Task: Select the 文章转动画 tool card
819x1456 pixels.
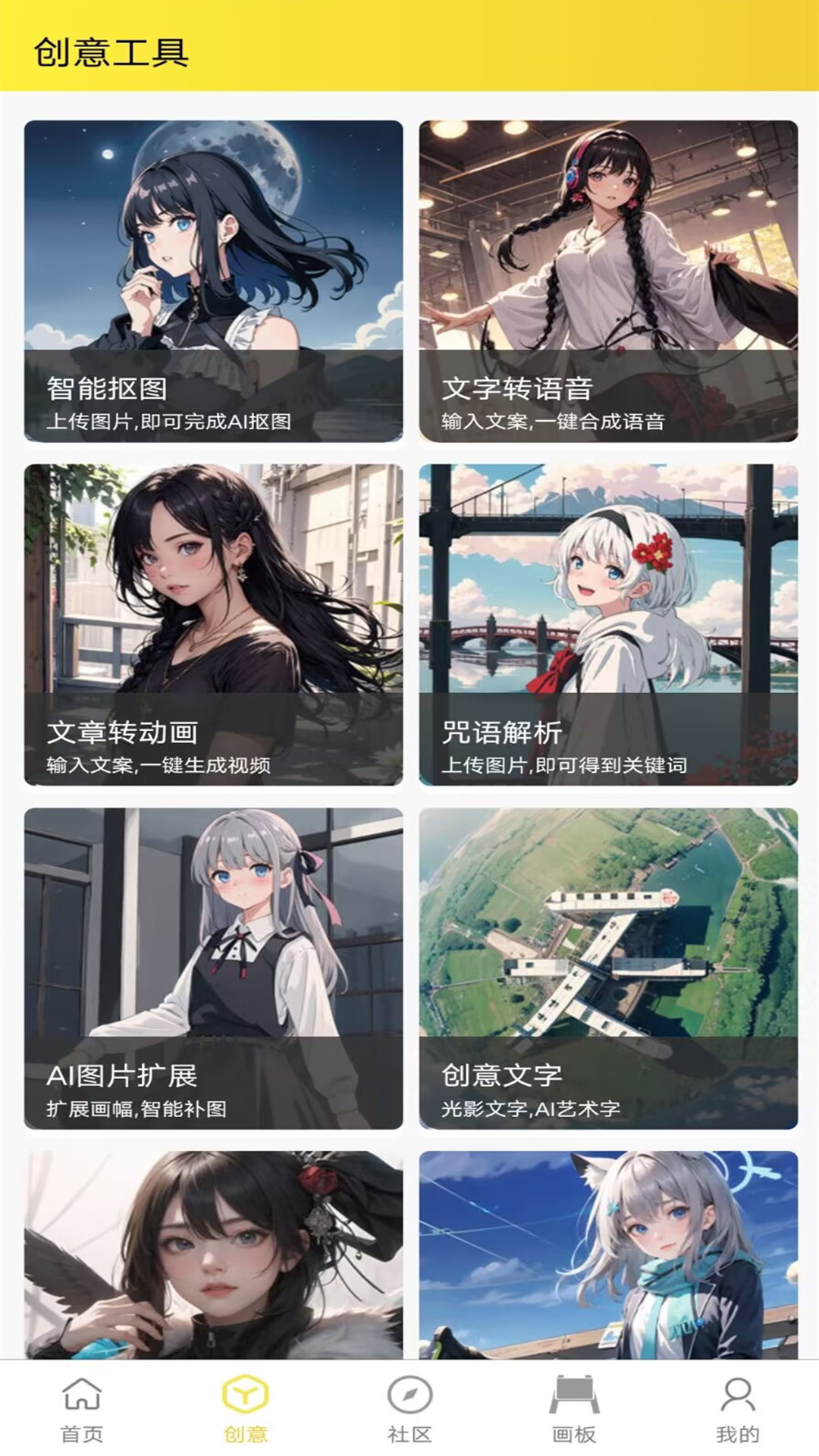Action: pos(213,624)
